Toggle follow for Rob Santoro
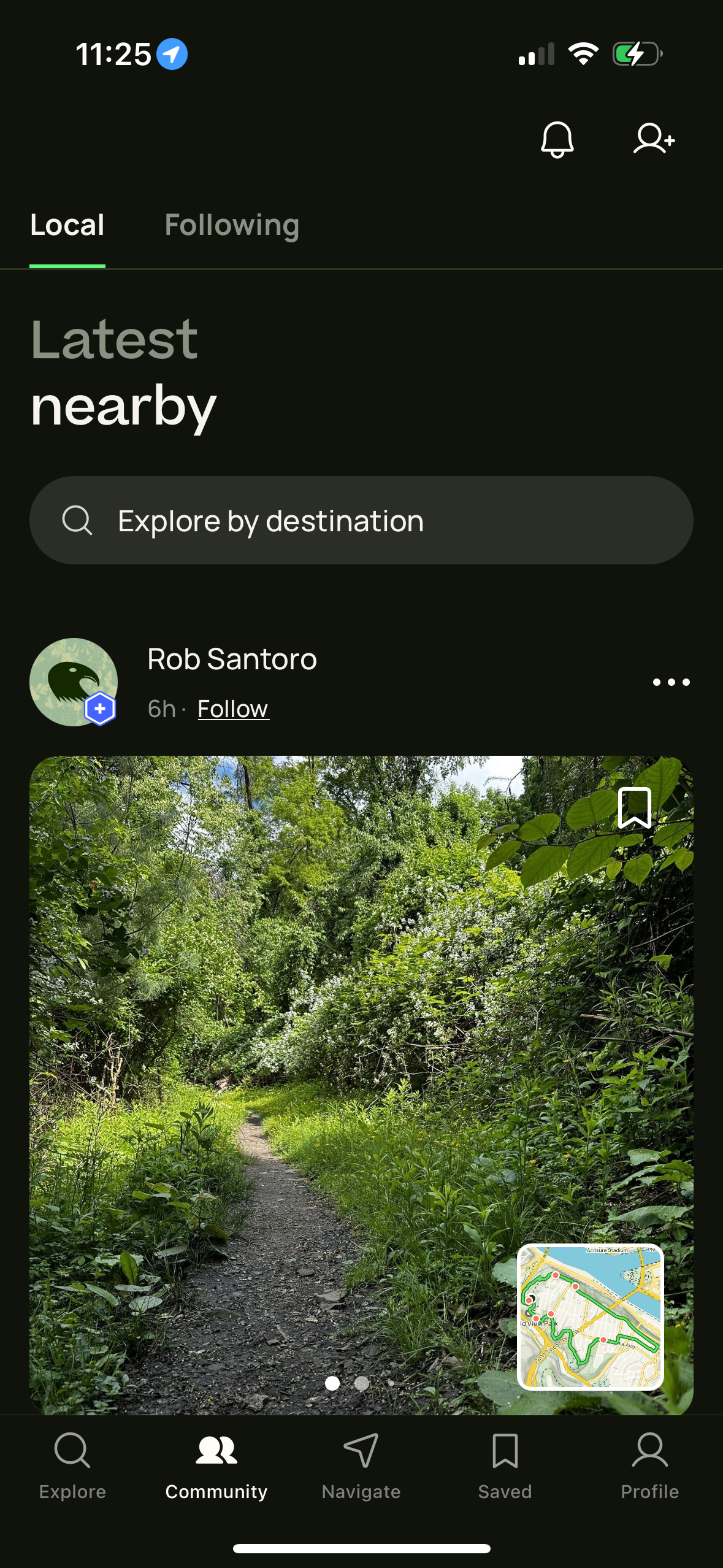The height and width of the screenshot is (1568, 723). tap(232, 708)
